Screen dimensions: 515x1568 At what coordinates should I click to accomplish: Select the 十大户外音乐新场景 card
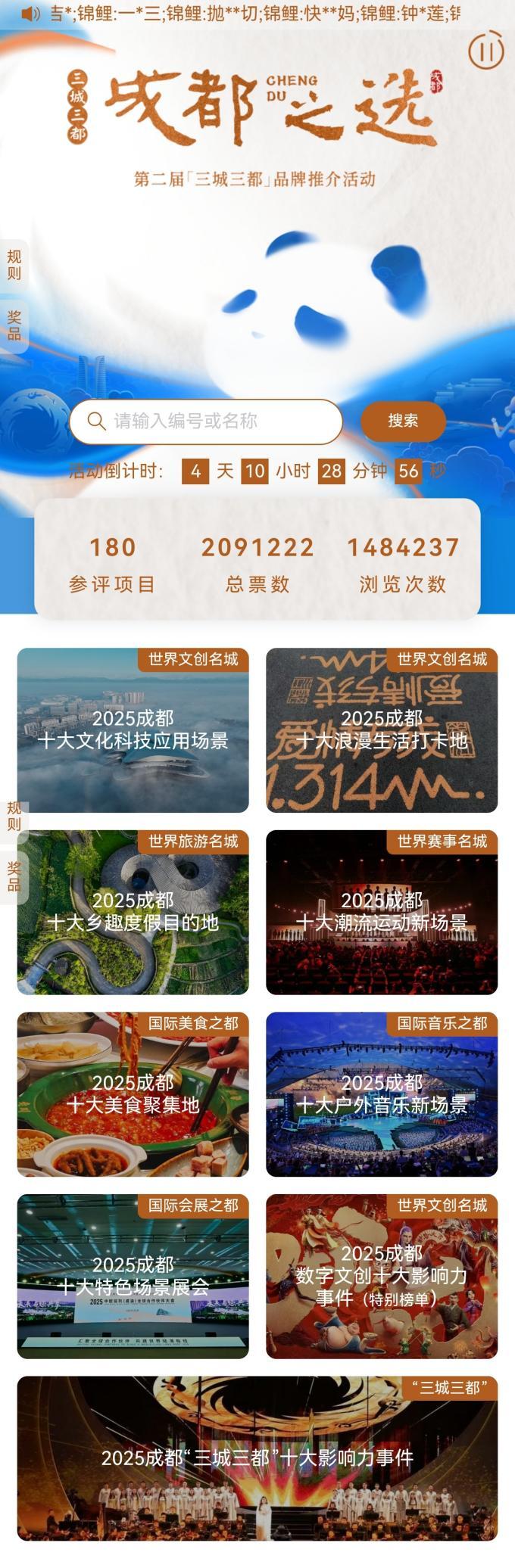(x=382, y=1094)
